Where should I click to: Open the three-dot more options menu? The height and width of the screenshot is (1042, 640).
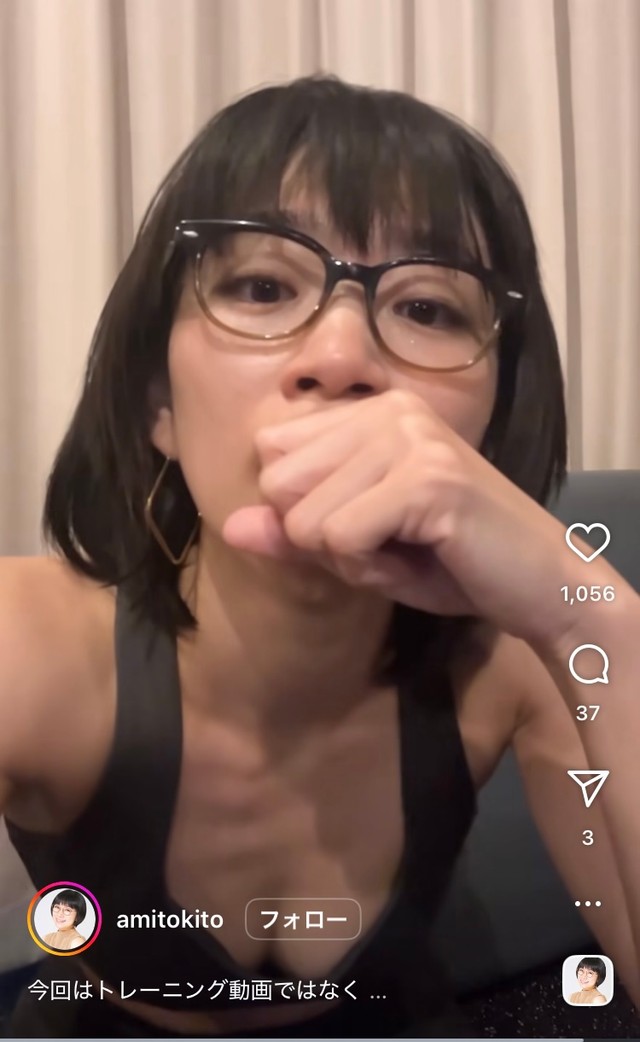point(588,903)
